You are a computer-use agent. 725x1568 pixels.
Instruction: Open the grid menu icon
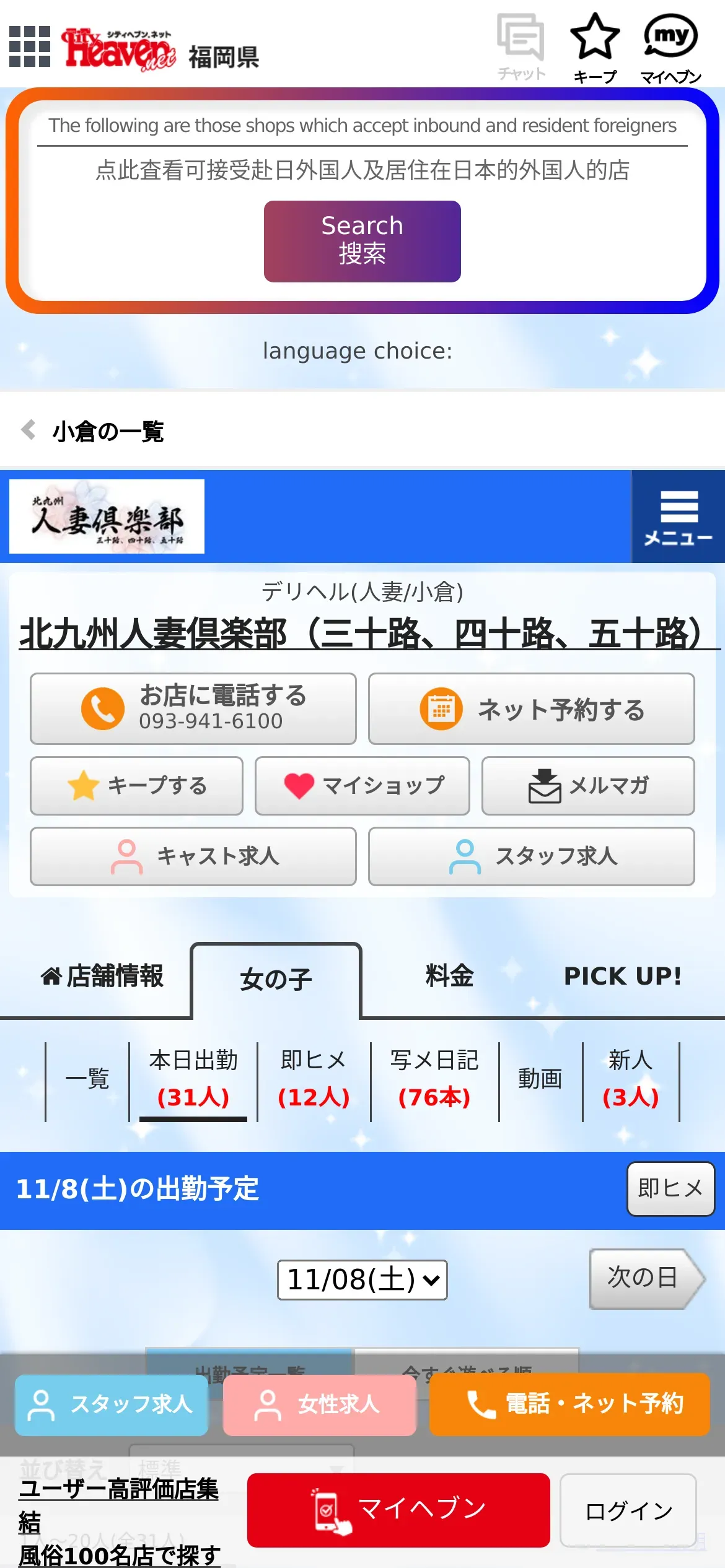(30, 46)
